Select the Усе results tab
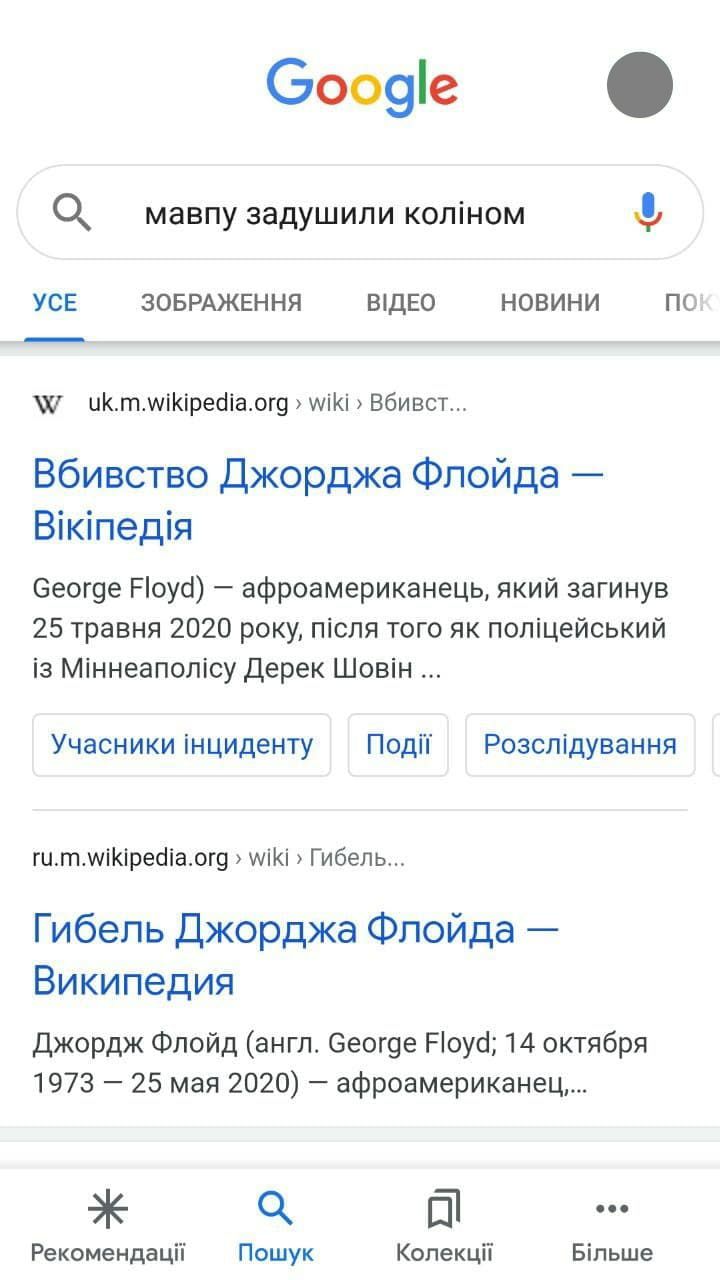 (55, 302)
